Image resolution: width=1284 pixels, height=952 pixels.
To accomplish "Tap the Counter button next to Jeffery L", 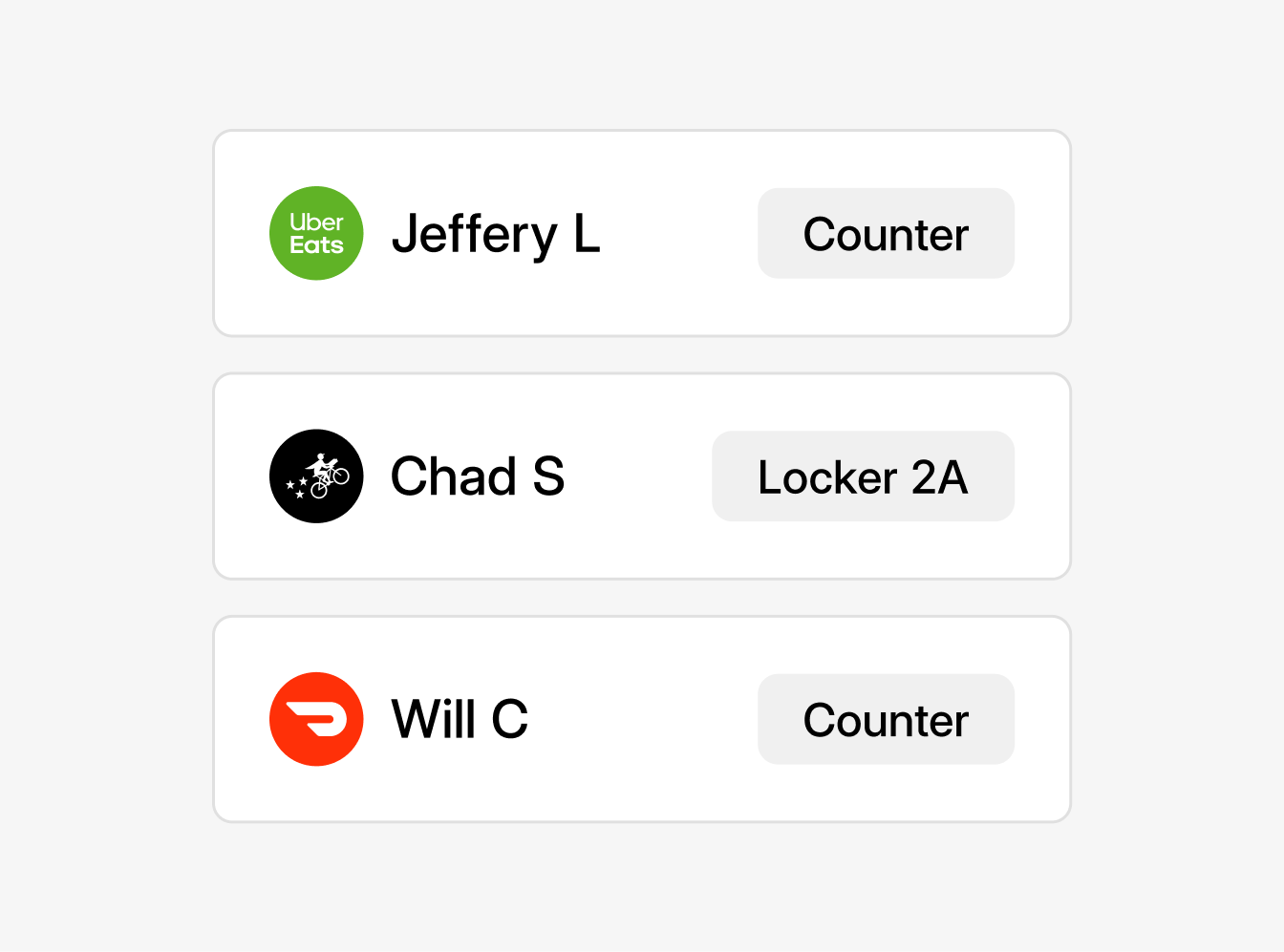I will tap(886, 234).
